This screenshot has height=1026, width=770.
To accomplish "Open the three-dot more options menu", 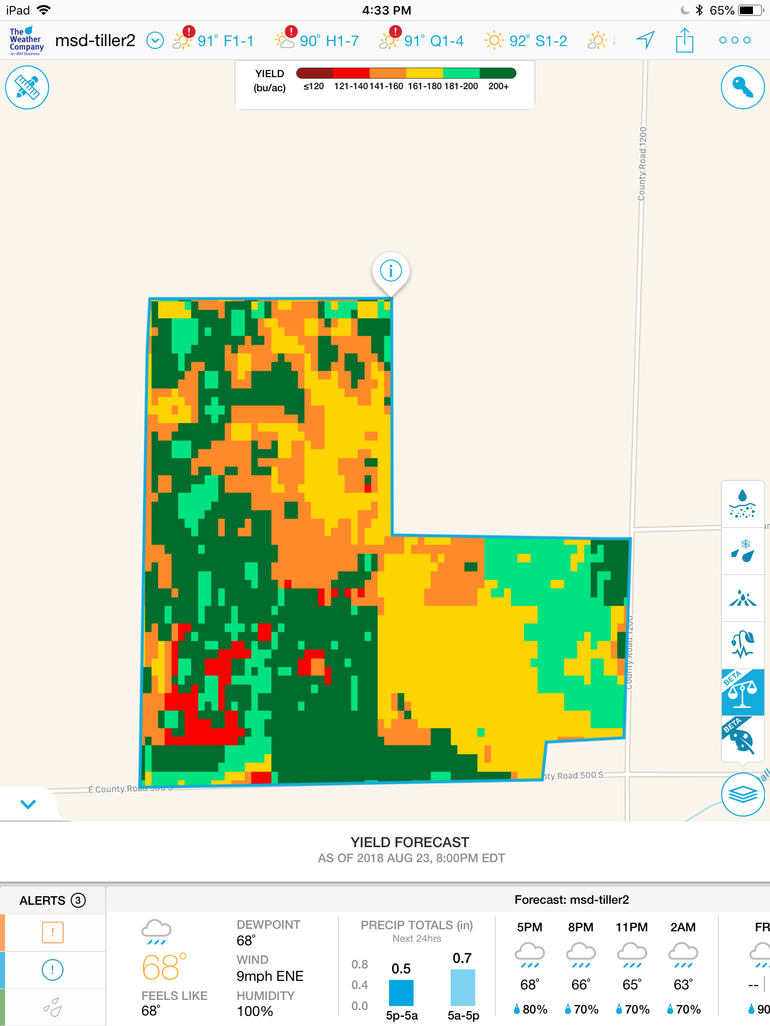I will 735,40.
